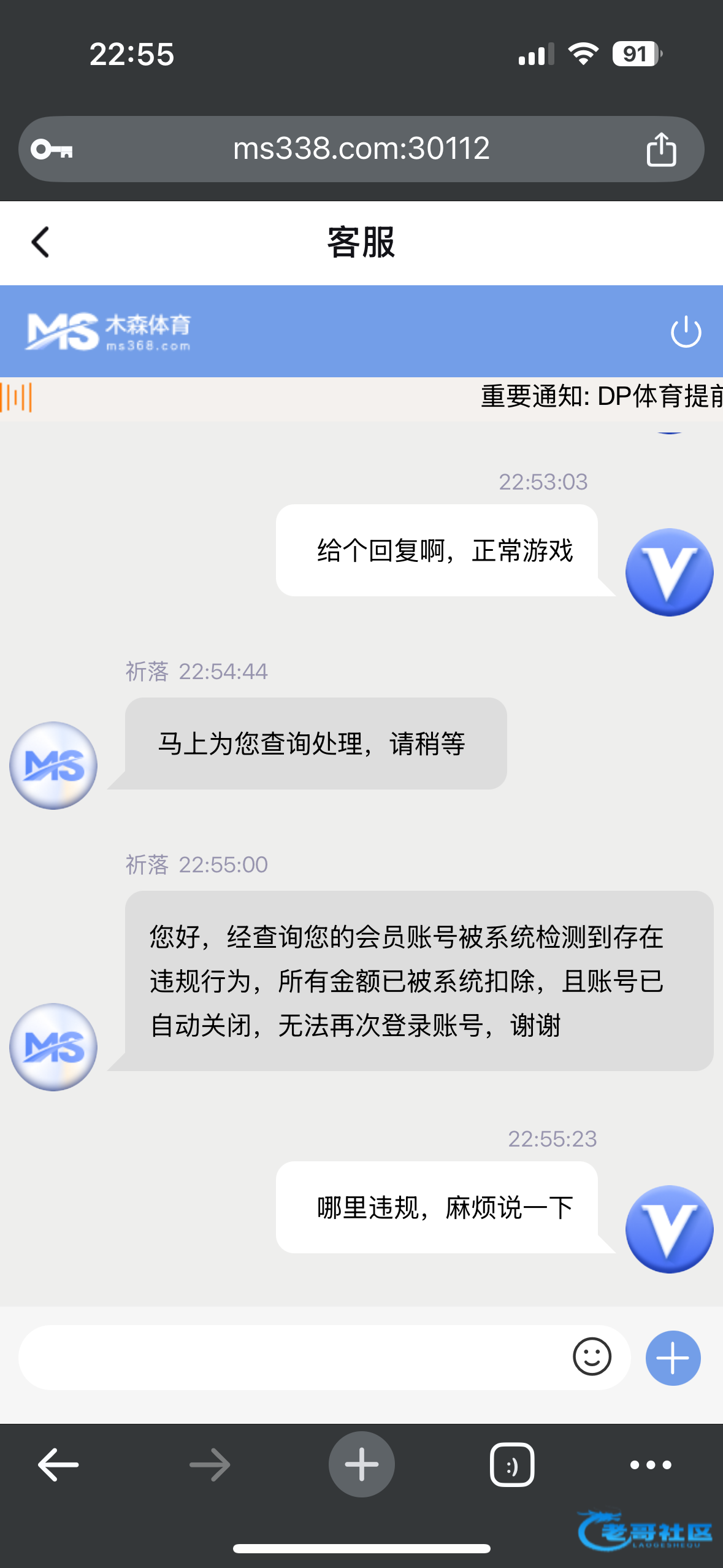The height and width of the screenshot is (1568, 723).
Task: Open the browser three-dot menu
Action: (651, 1465)
